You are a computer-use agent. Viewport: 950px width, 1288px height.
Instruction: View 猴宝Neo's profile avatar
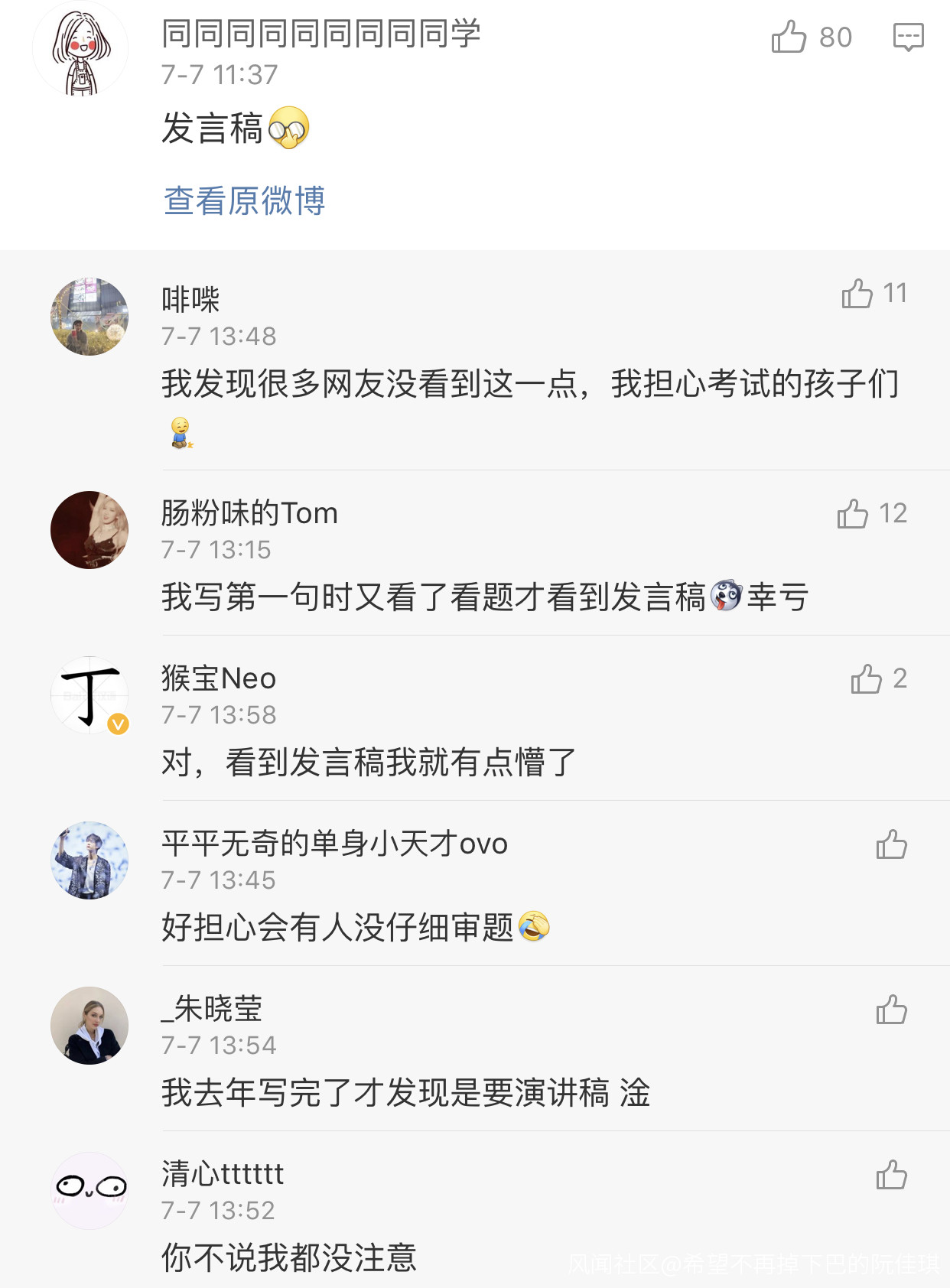point(89,695)
